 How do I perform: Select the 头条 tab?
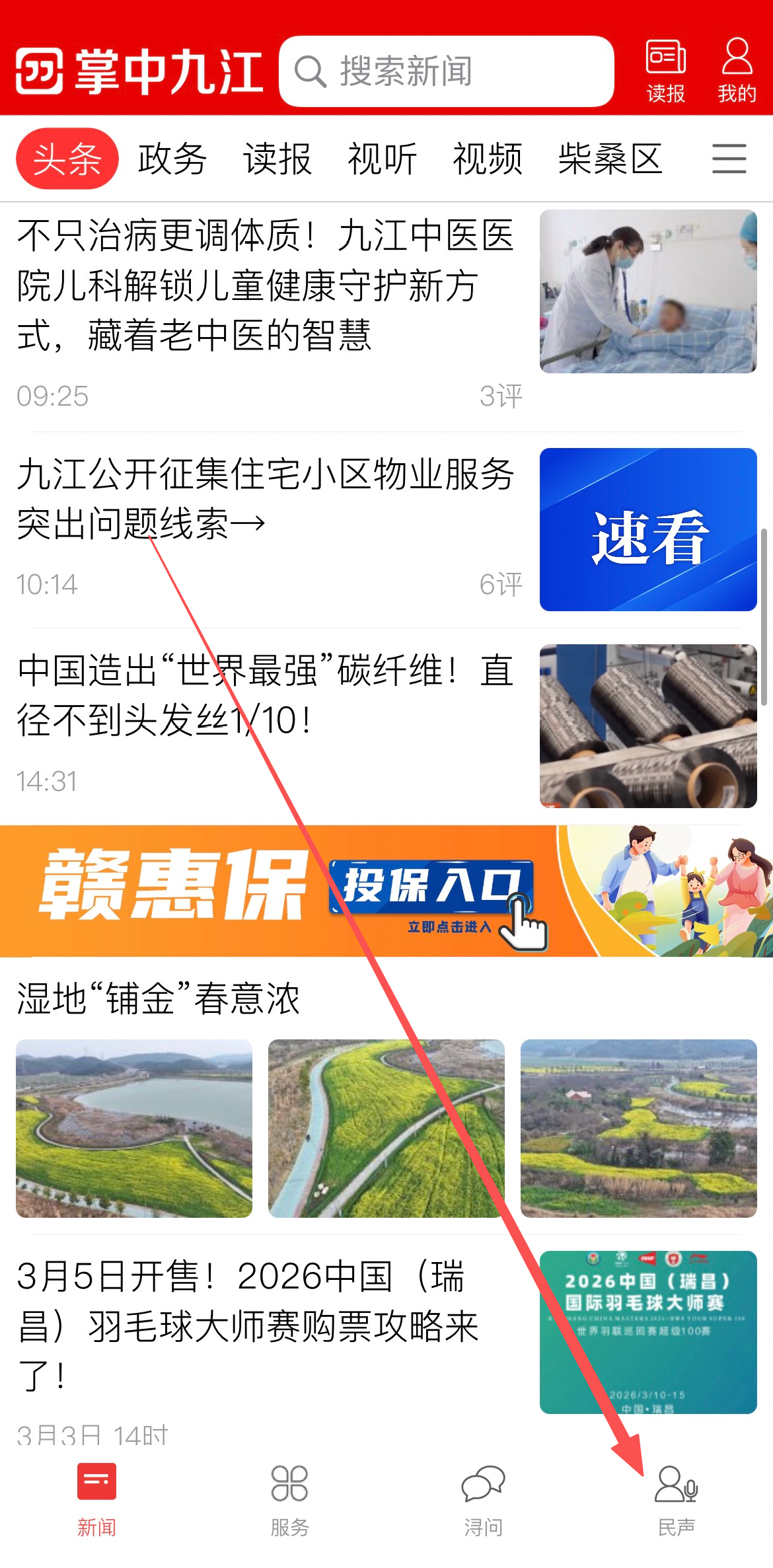tap(67, 159)
